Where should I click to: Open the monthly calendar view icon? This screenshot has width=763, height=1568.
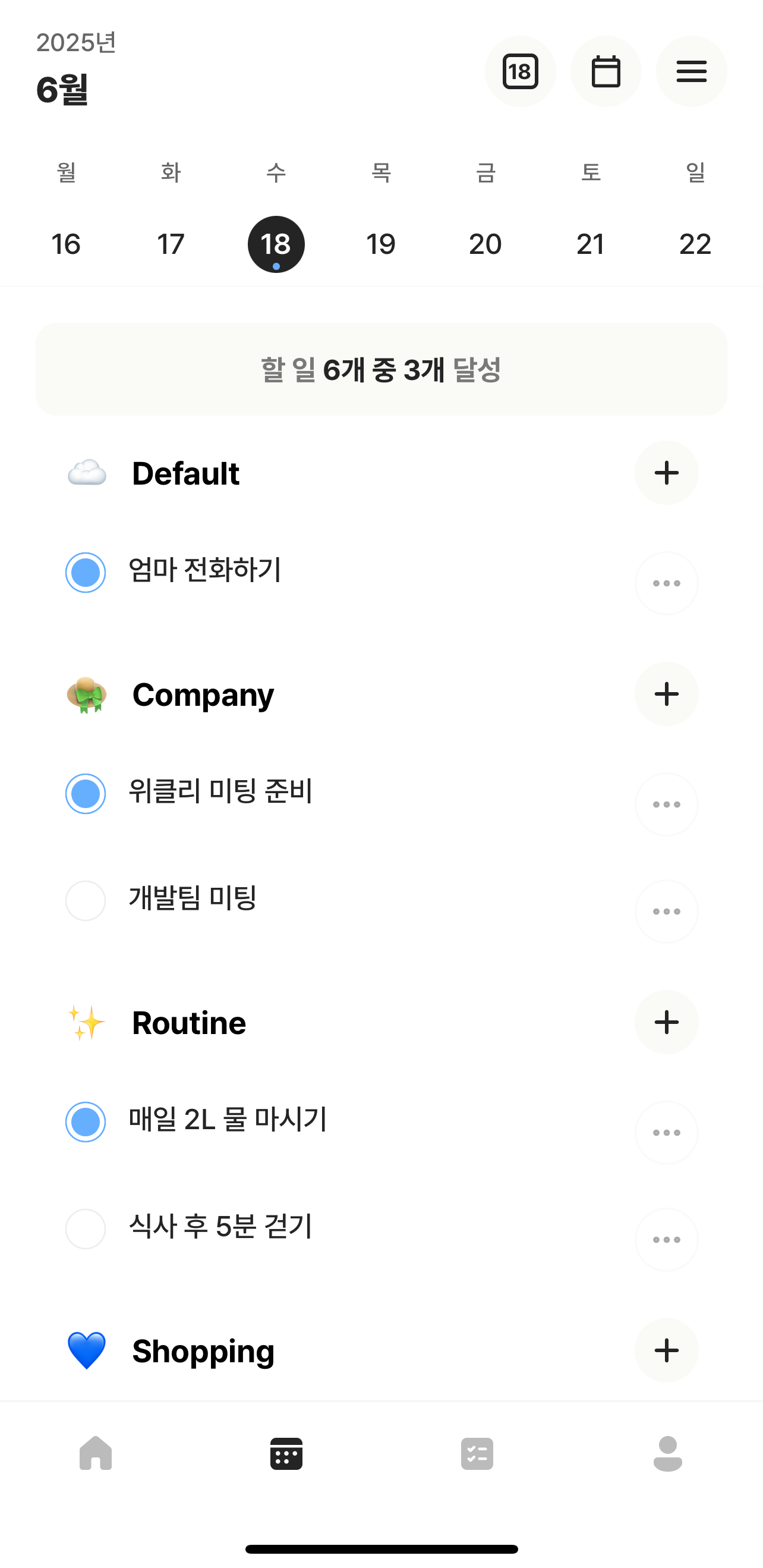606,72
